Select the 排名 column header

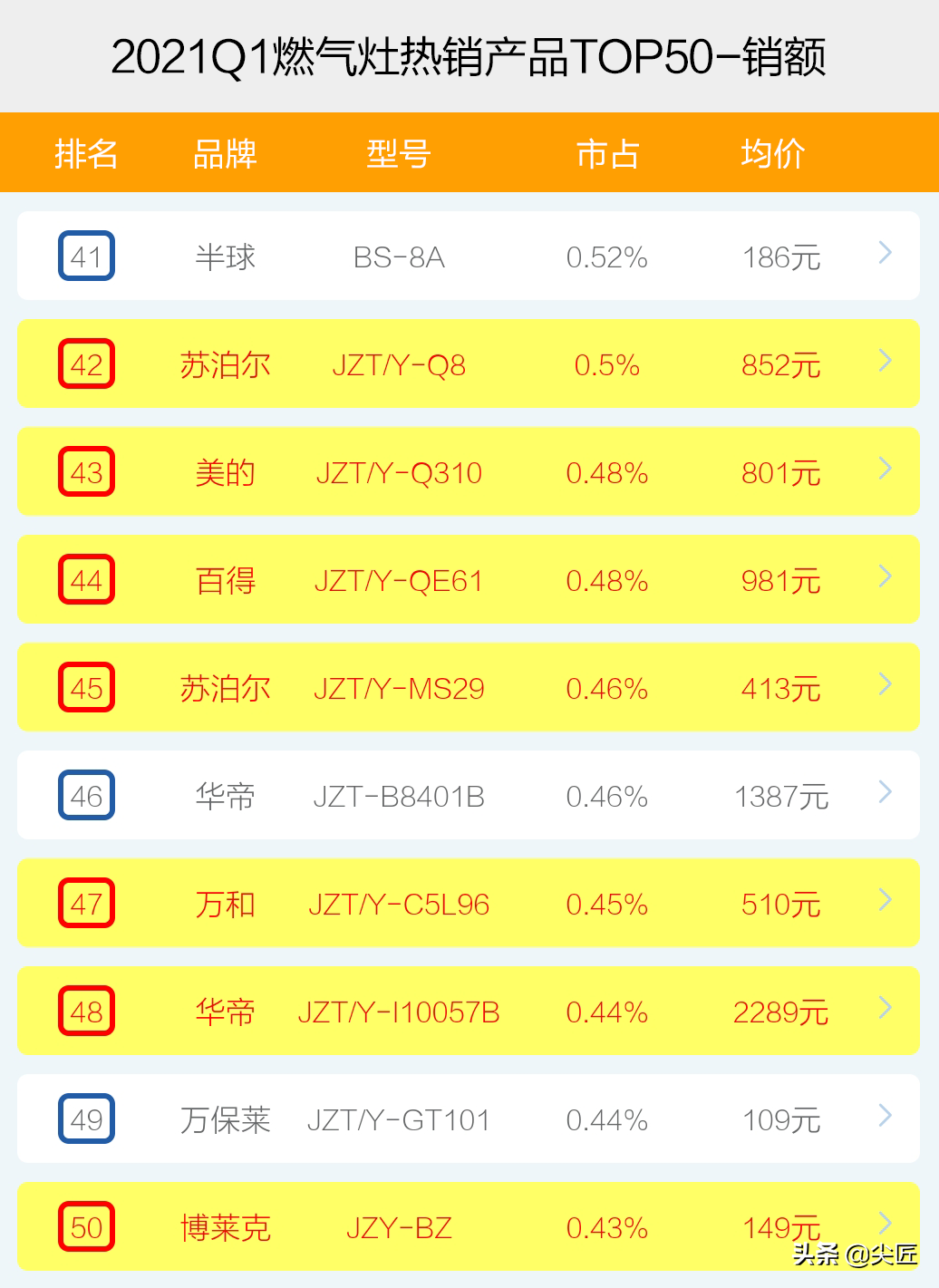(86, 154)
